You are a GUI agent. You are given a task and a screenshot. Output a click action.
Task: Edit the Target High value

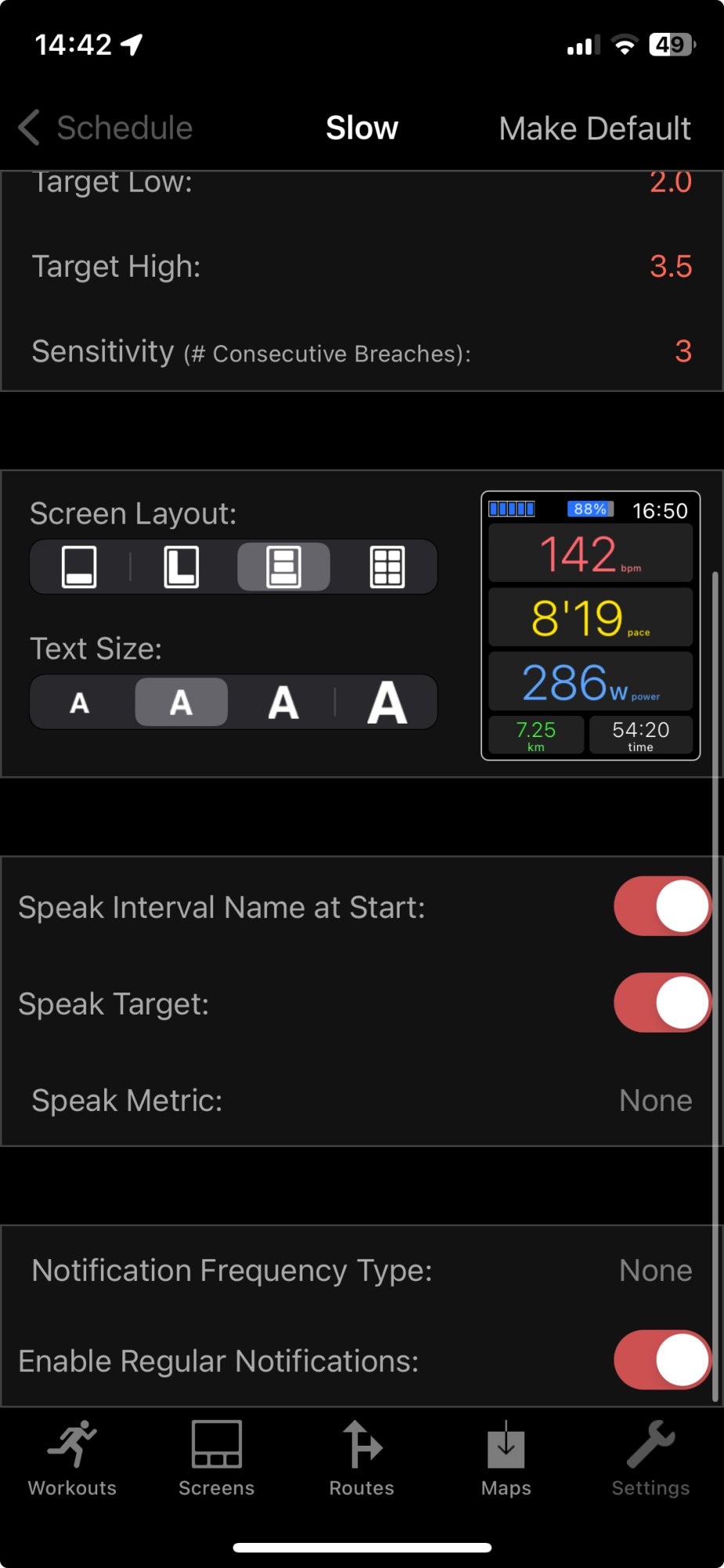tap(670, 267)
